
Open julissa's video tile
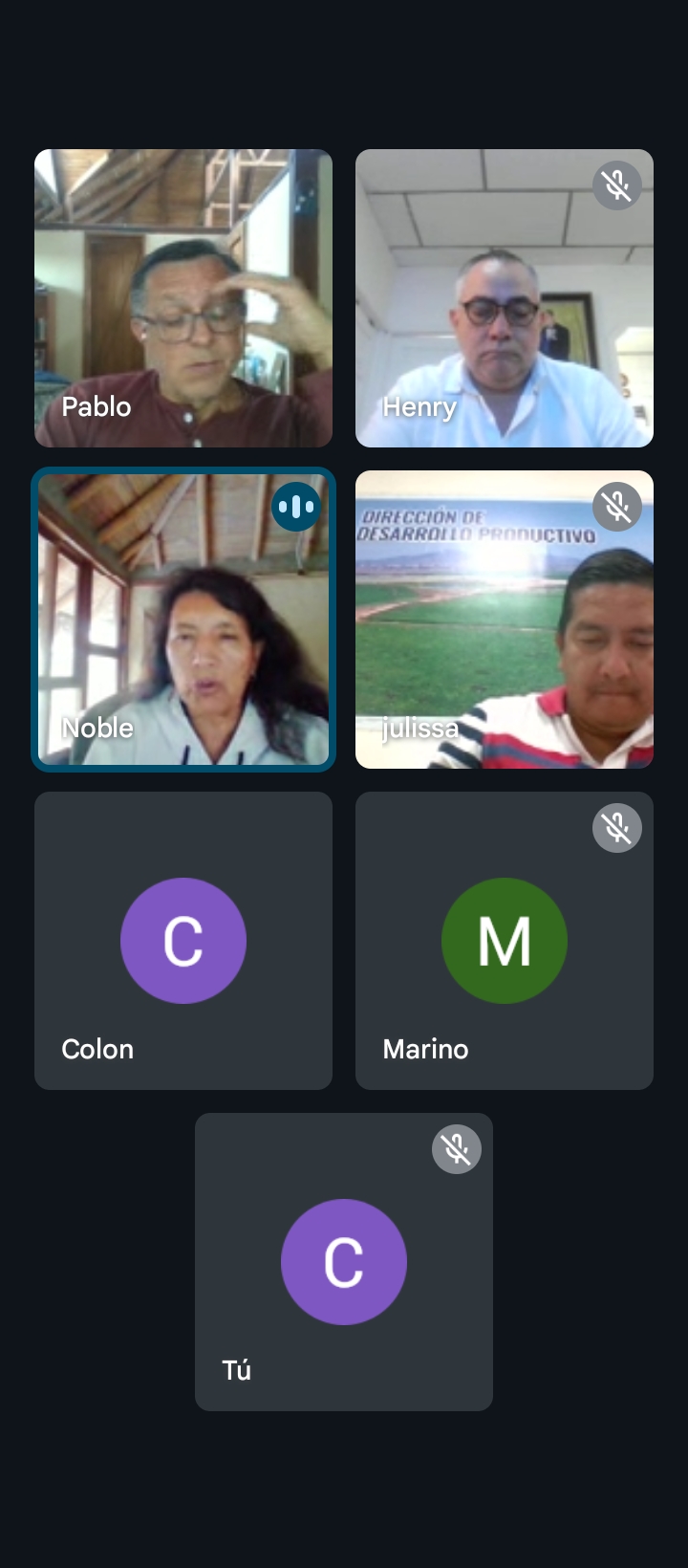504,619
